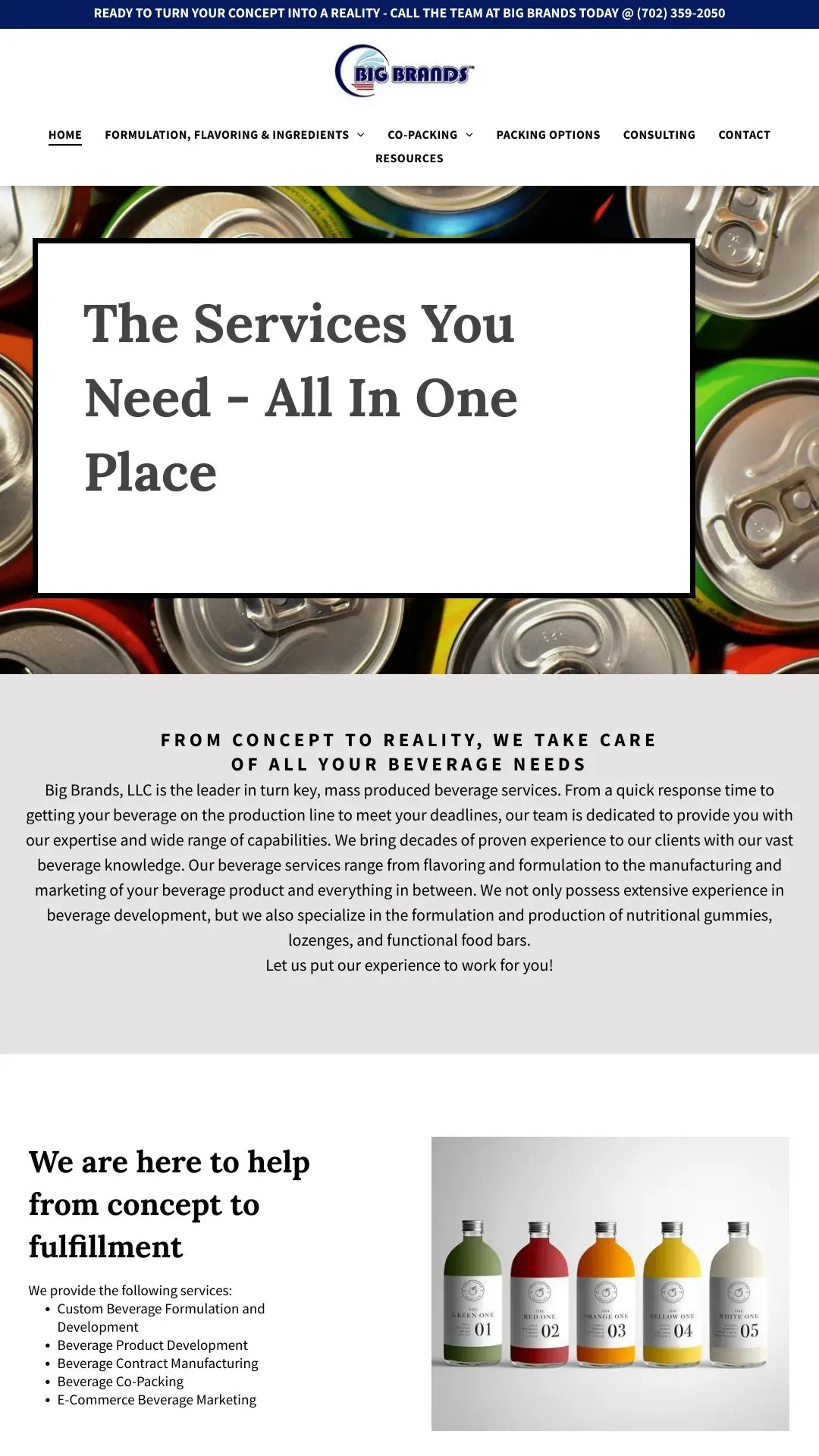Click the Beverage Co-Packing list item
The width and height of the screenshot is (819, 1456).
[120, 1381]
